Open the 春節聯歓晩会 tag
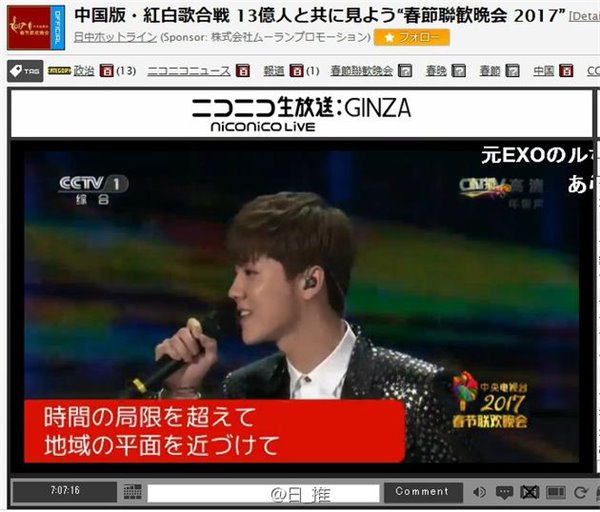 (x=361, y=71)
